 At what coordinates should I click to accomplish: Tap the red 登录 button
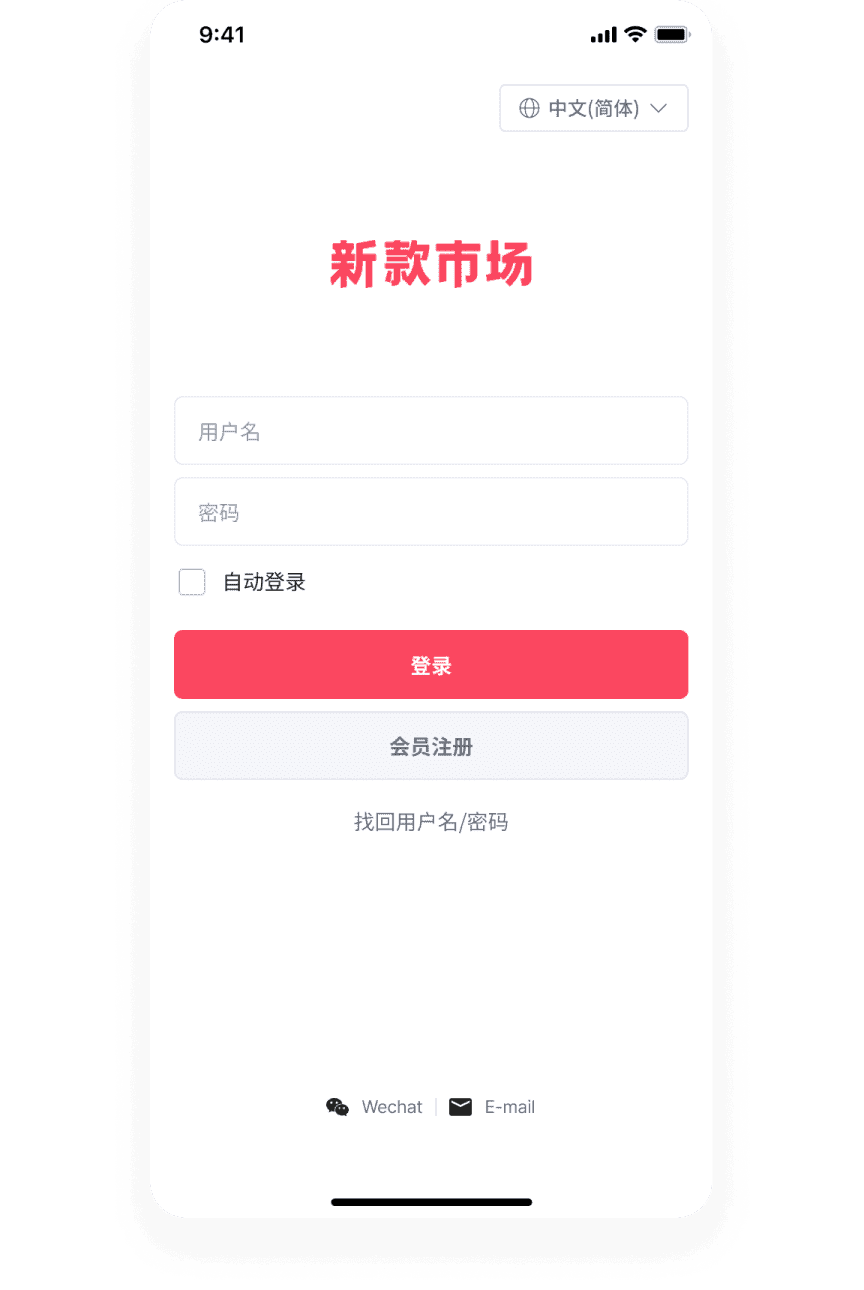coord(431,665)
